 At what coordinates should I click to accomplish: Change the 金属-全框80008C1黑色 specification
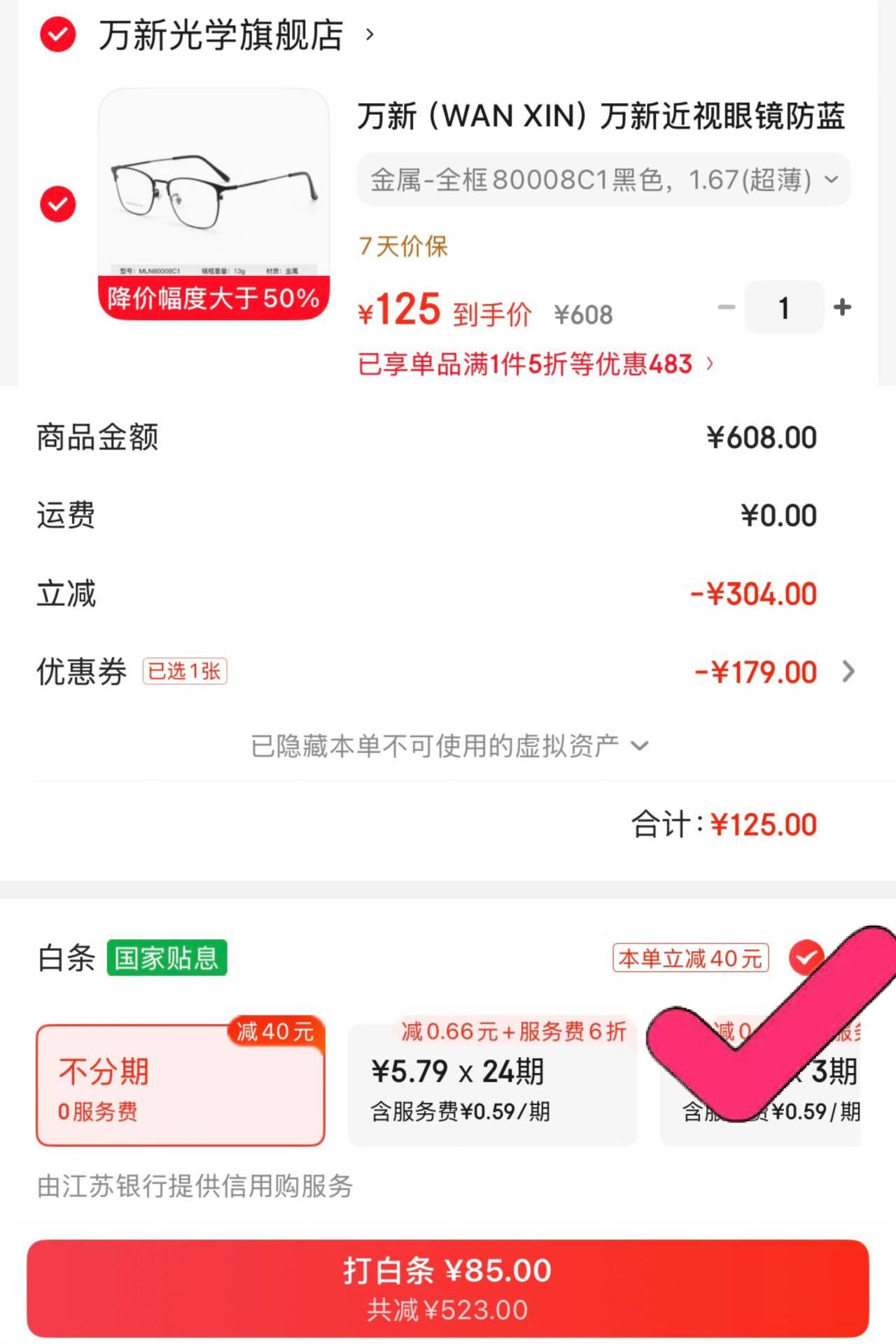tap(603, 180)
